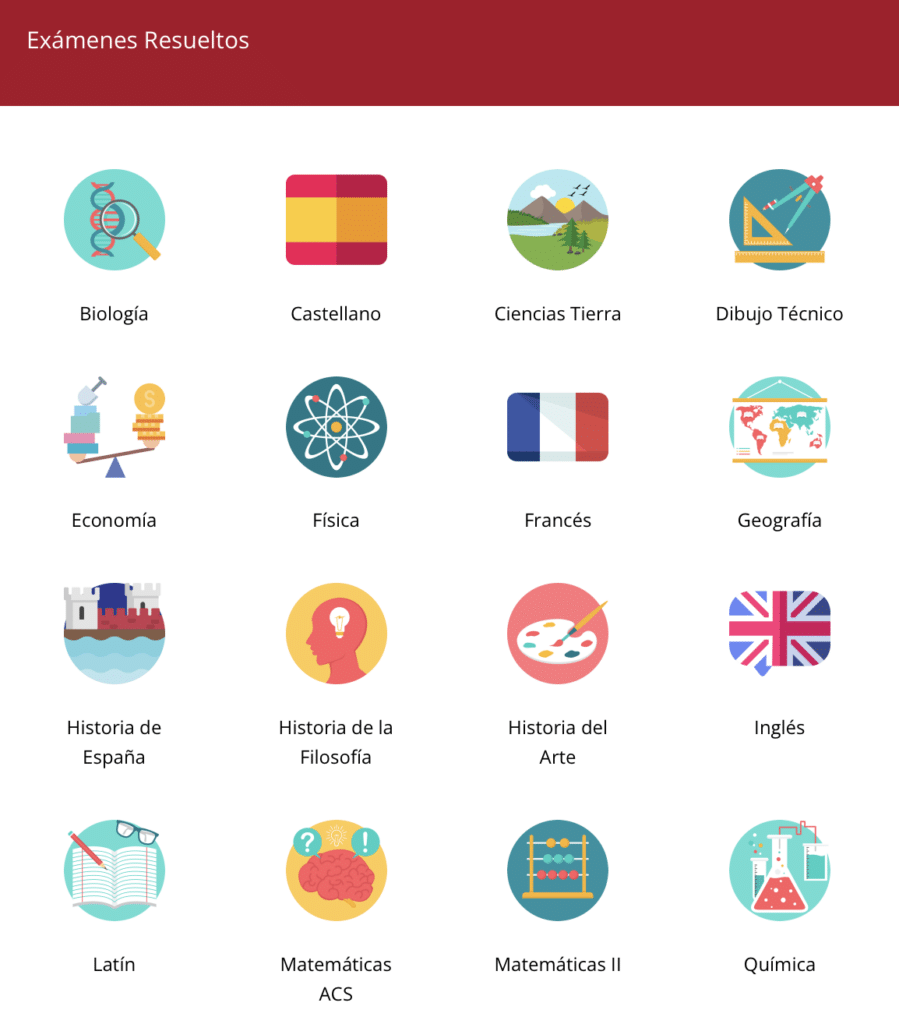Screen dimensions: 899x1024
Task: Open Ciencias Tierra exams
Action: [558, 220]
